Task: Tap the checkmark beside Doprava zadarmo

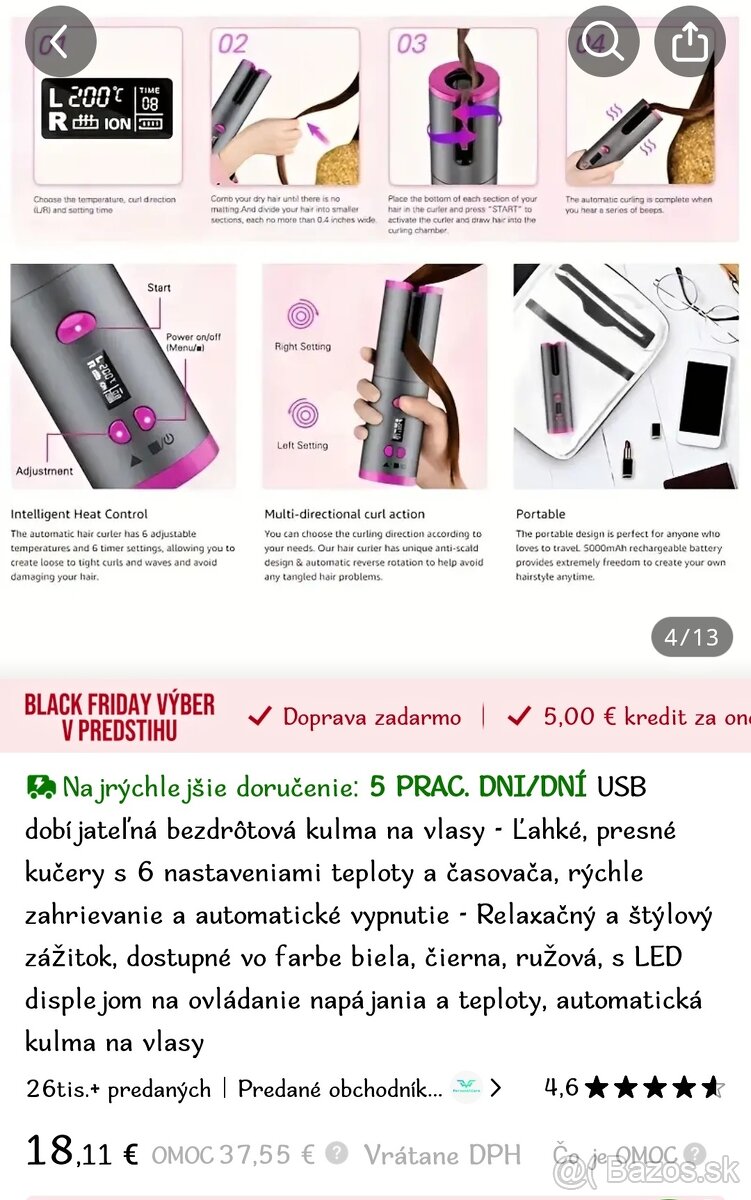Action: (x=258, y=717)
